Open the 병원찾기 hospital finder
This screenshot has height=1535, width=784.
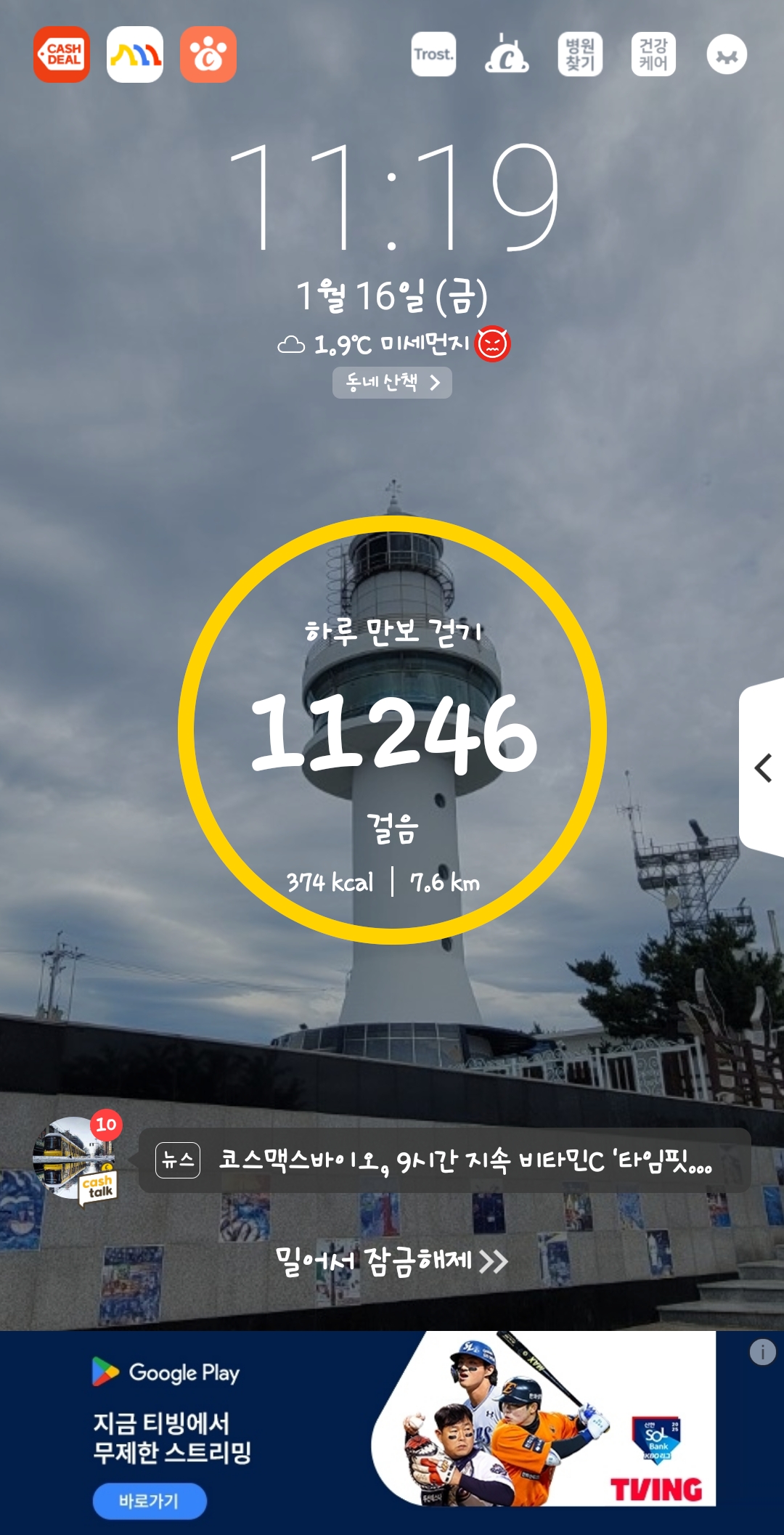tap(580, 54)
